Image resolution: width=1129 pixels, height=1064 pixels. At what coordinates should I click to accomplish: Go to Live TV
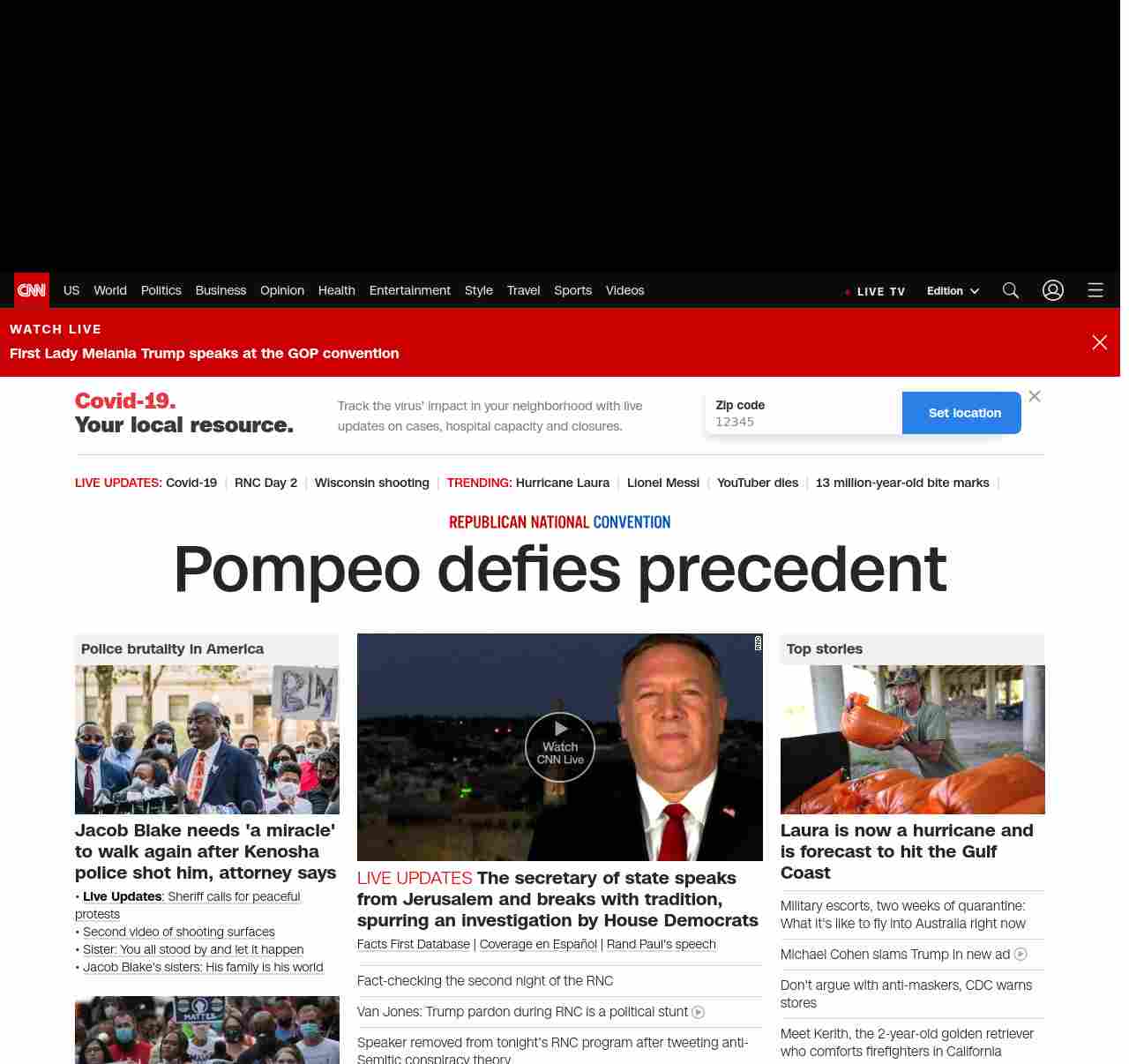click(875, 291)
